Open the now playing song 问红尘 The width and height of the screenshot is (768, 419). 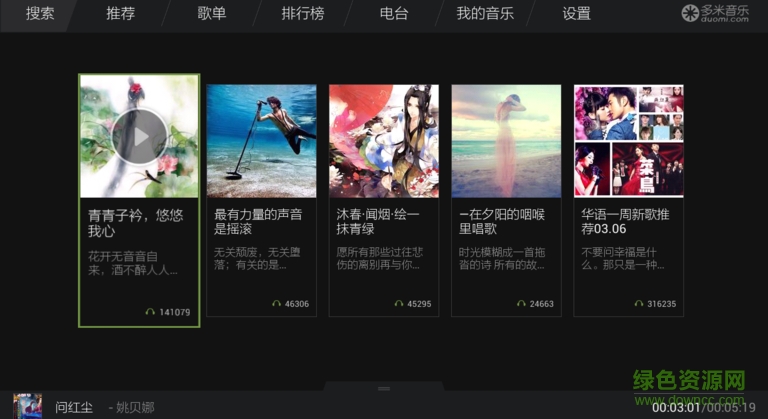[x=76, y=407]
